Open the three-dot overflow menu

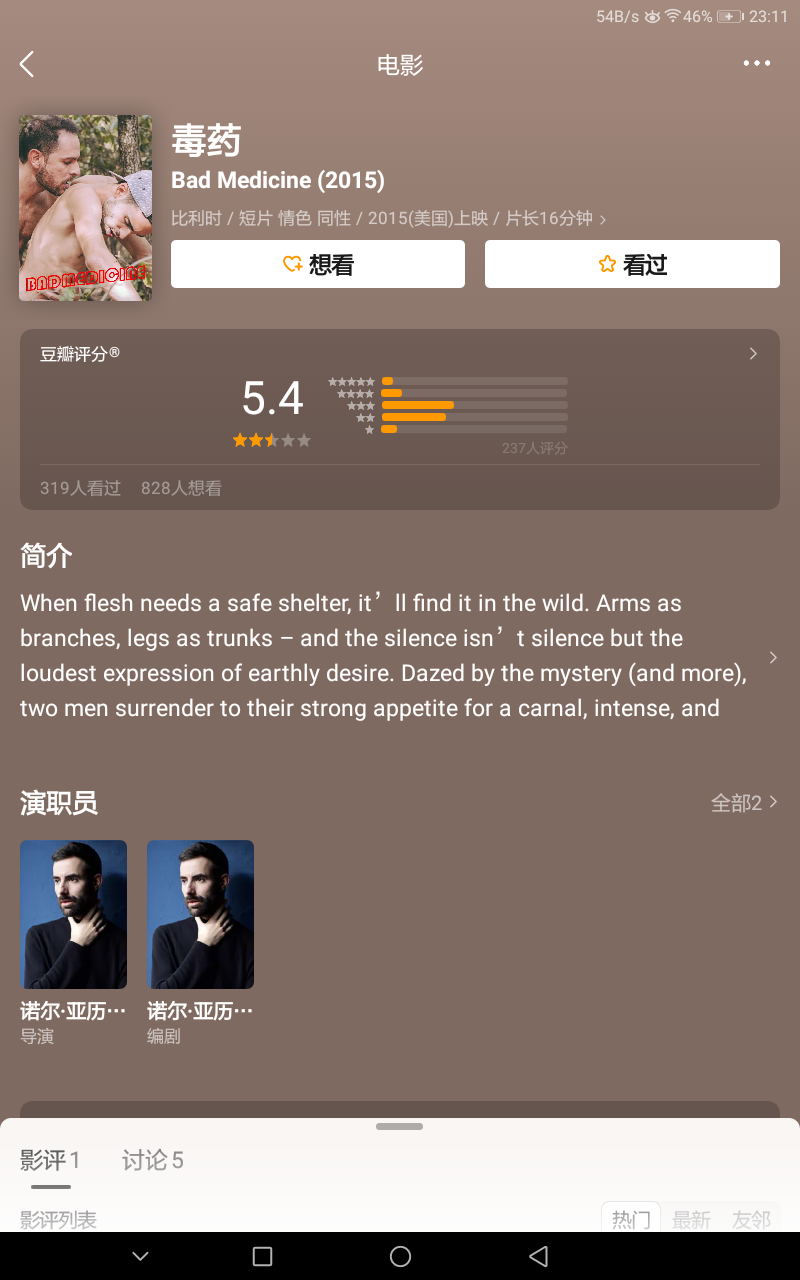[x=756, y=64]
